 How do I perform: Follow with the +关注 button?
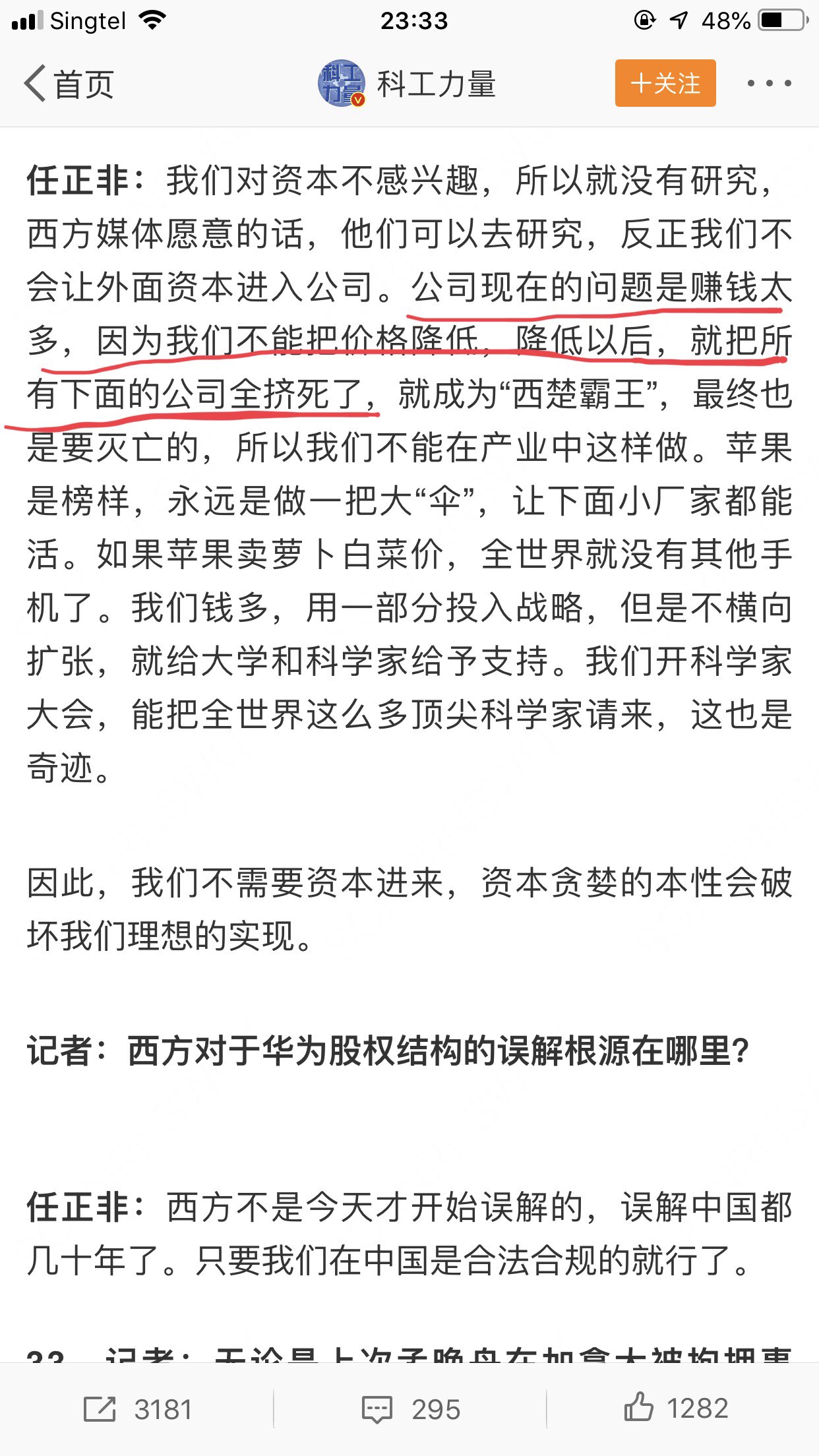tap(665, 83)
